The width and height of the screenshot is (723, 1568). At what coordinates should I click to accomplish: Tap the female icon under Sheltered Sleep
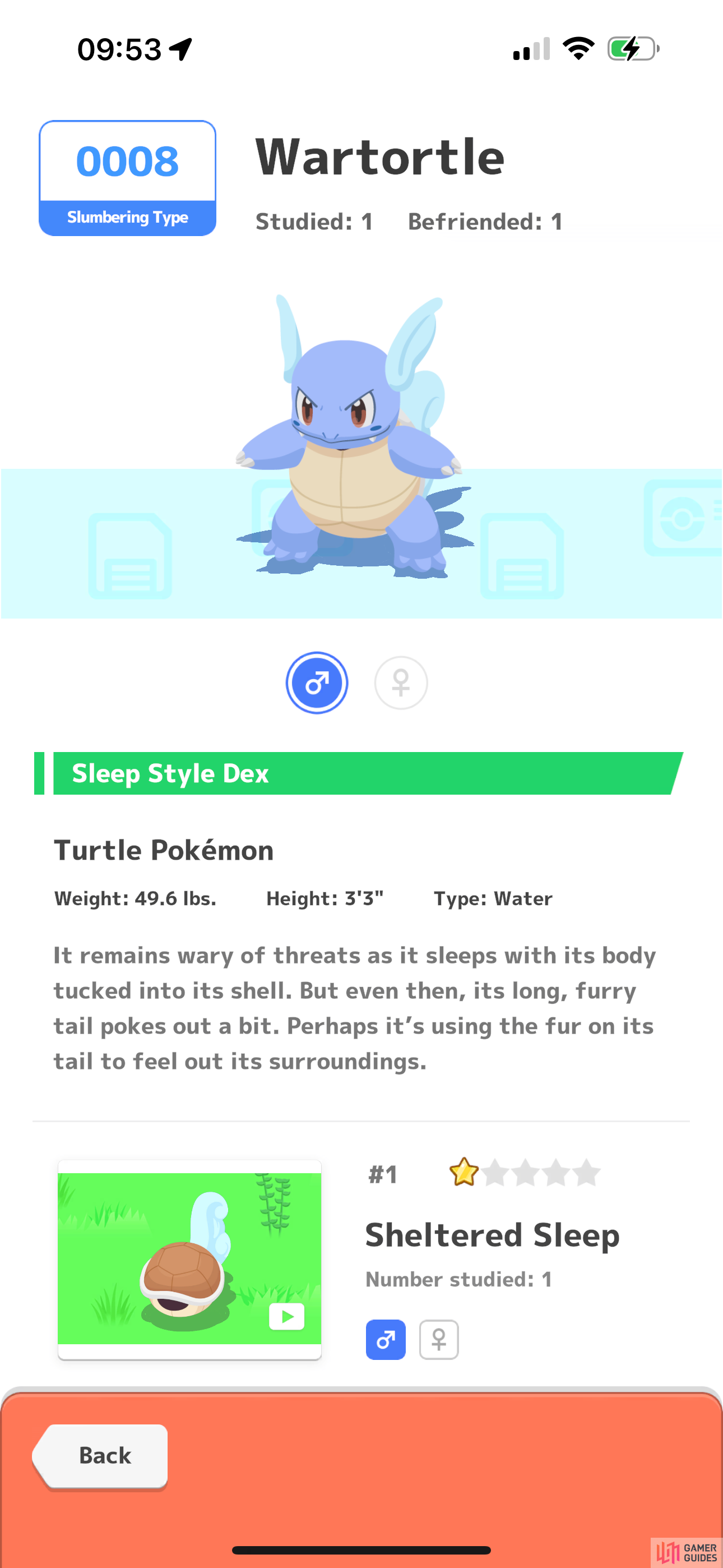(439, 1339)
